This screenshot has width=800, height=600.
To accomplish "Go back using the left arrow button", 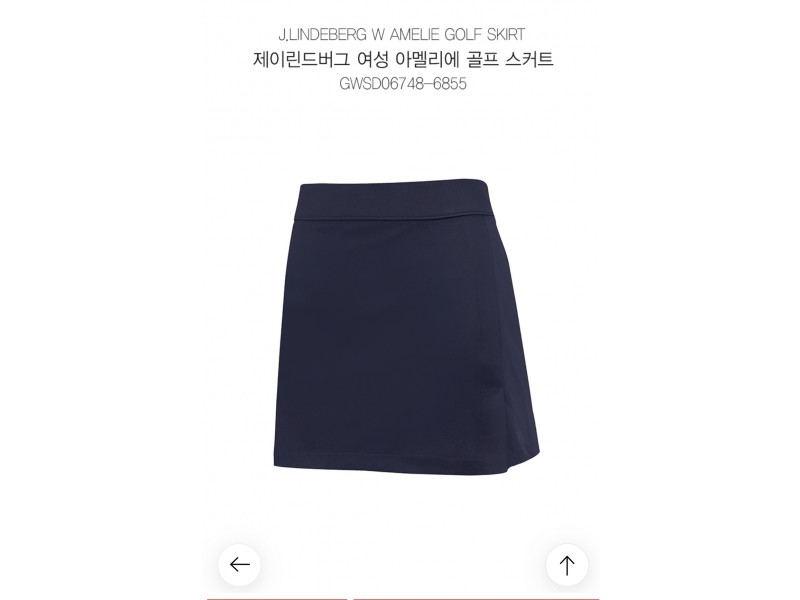I will point(240,565).
